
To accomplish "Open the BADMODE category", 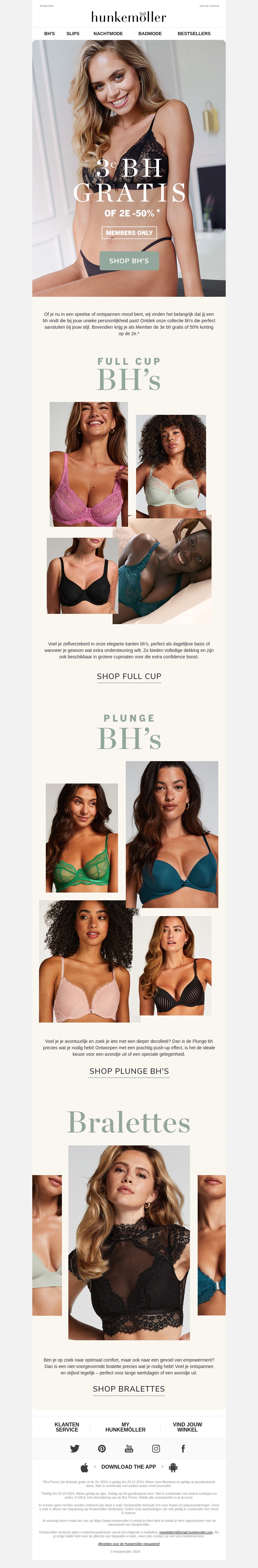I will [x=150, y=34].
